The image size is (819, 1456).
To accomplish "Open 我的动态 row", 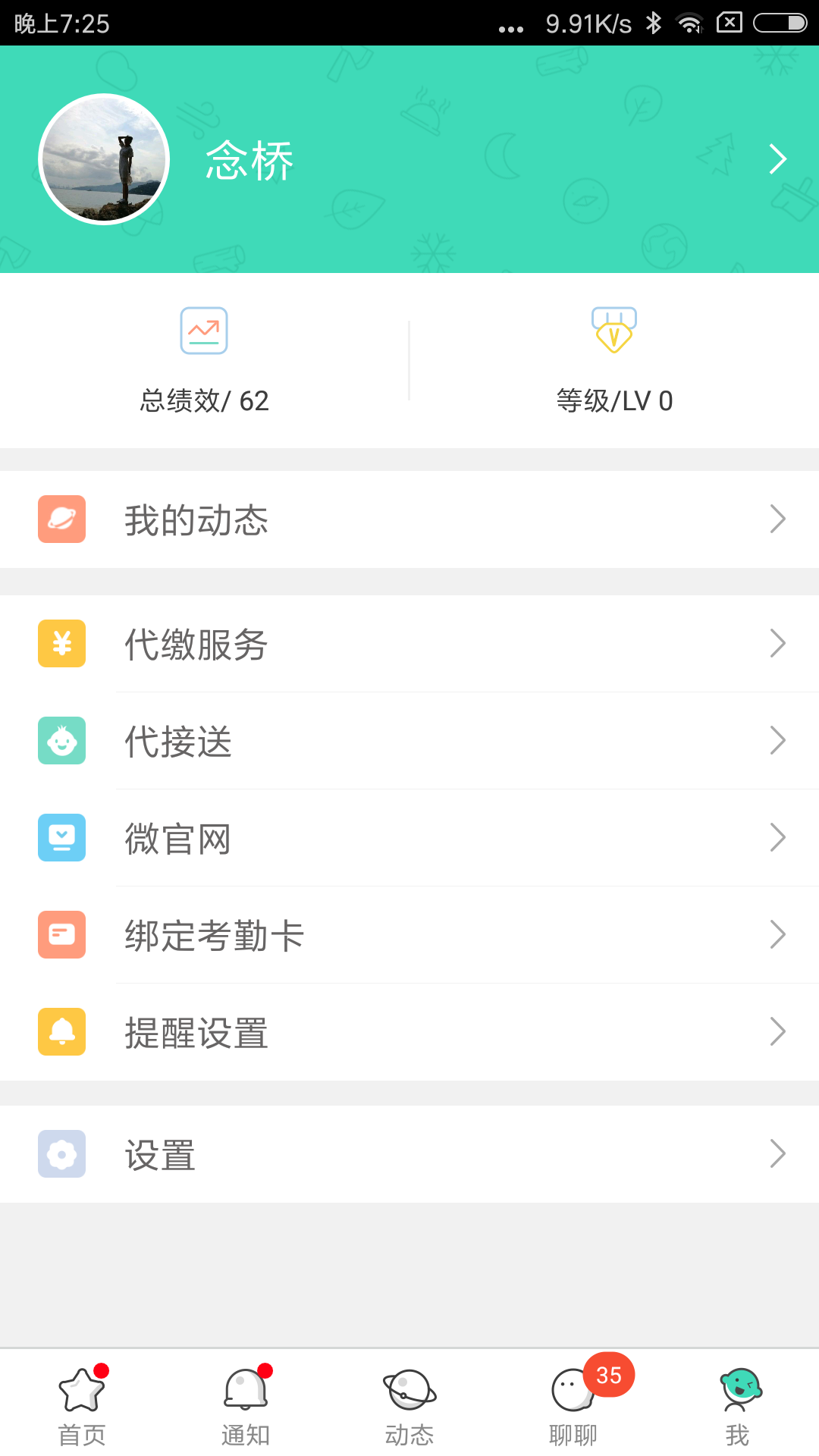I will [409, 519].
